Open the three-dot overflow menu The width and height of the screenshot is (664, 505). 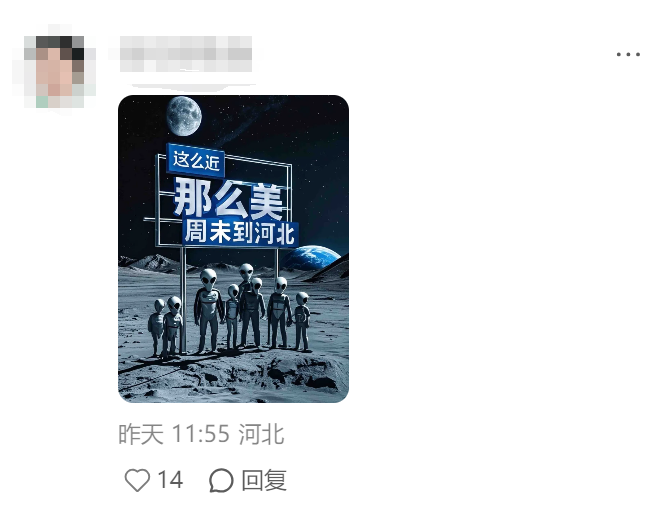(x=628, y=54)
